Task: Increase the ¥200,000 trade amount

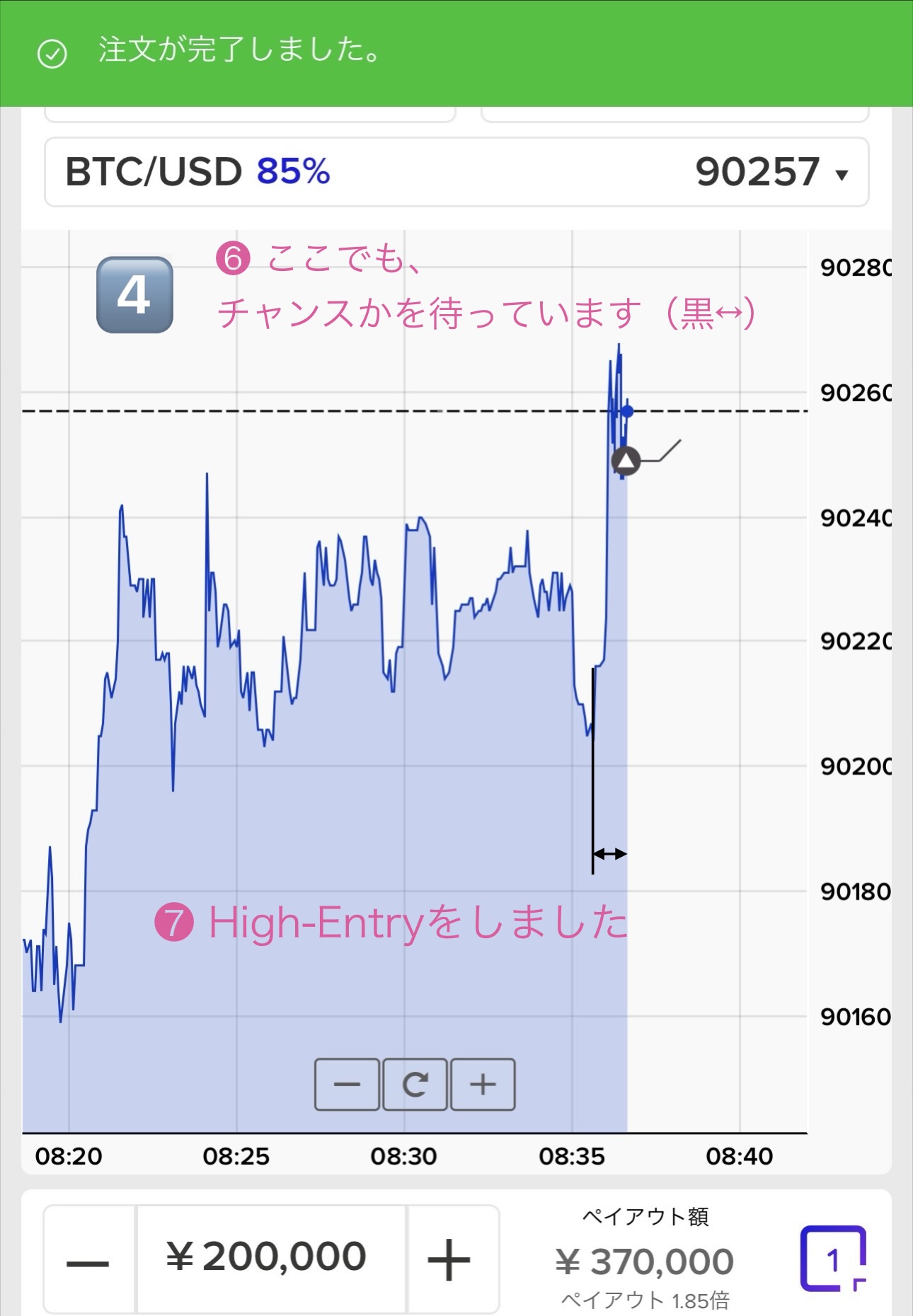Action: [x=450, y=1261]
